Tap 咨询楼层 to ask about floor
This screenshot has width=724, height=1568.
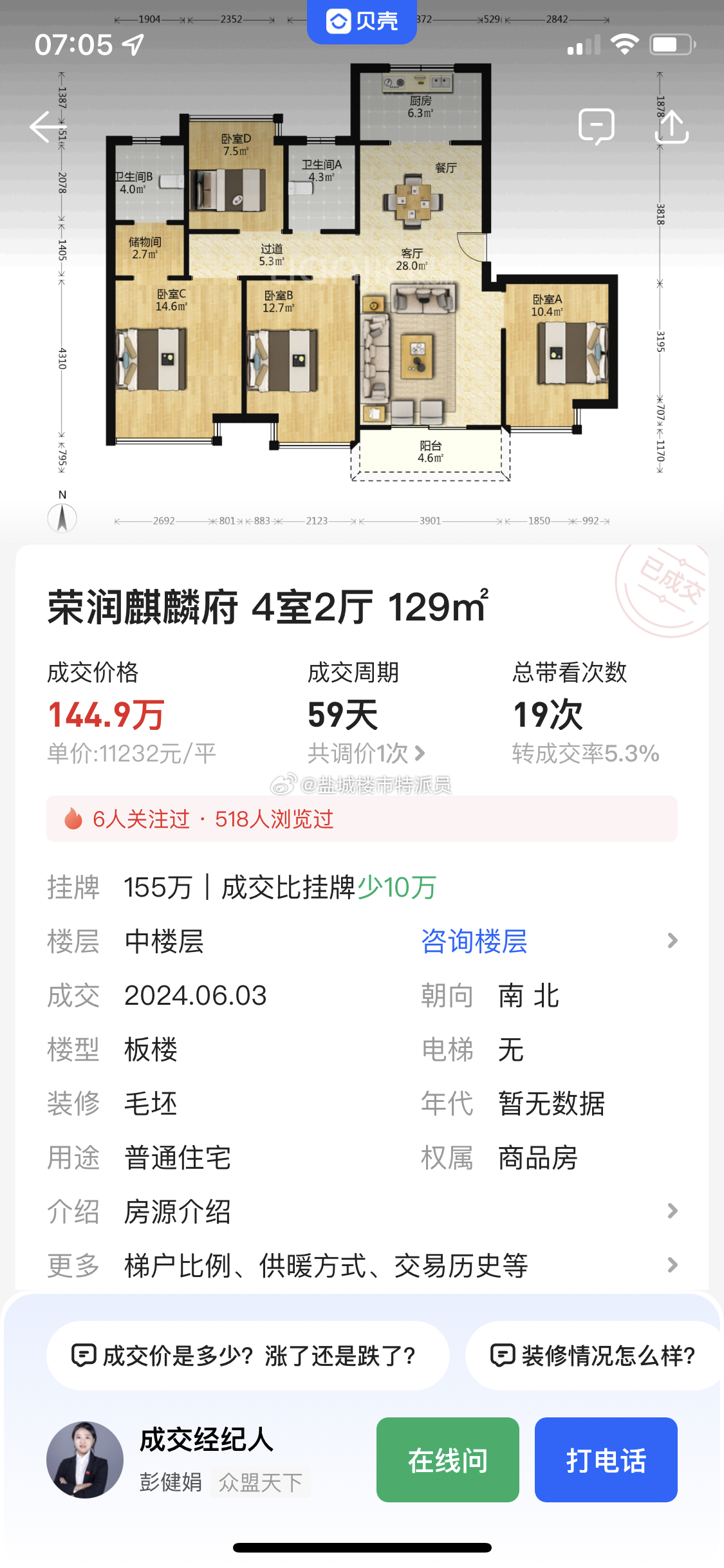pyautogui.click(x=474, y=941)
